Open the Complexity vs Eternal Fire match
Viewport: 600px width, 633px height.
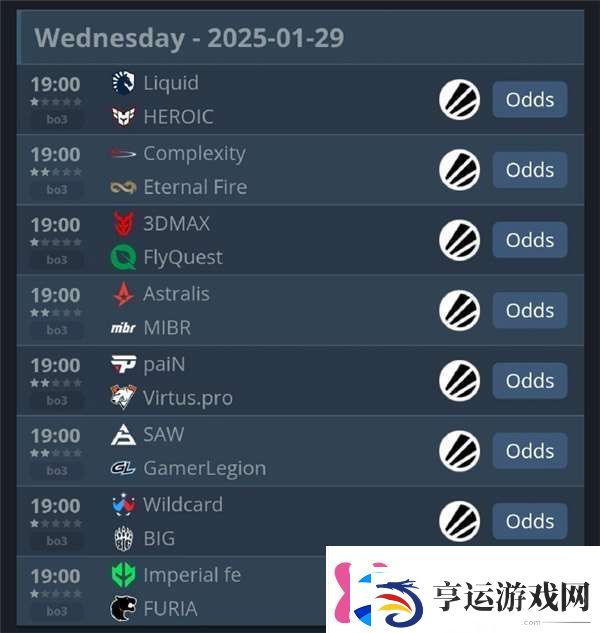pyautogui.click(x=250, y=170)
